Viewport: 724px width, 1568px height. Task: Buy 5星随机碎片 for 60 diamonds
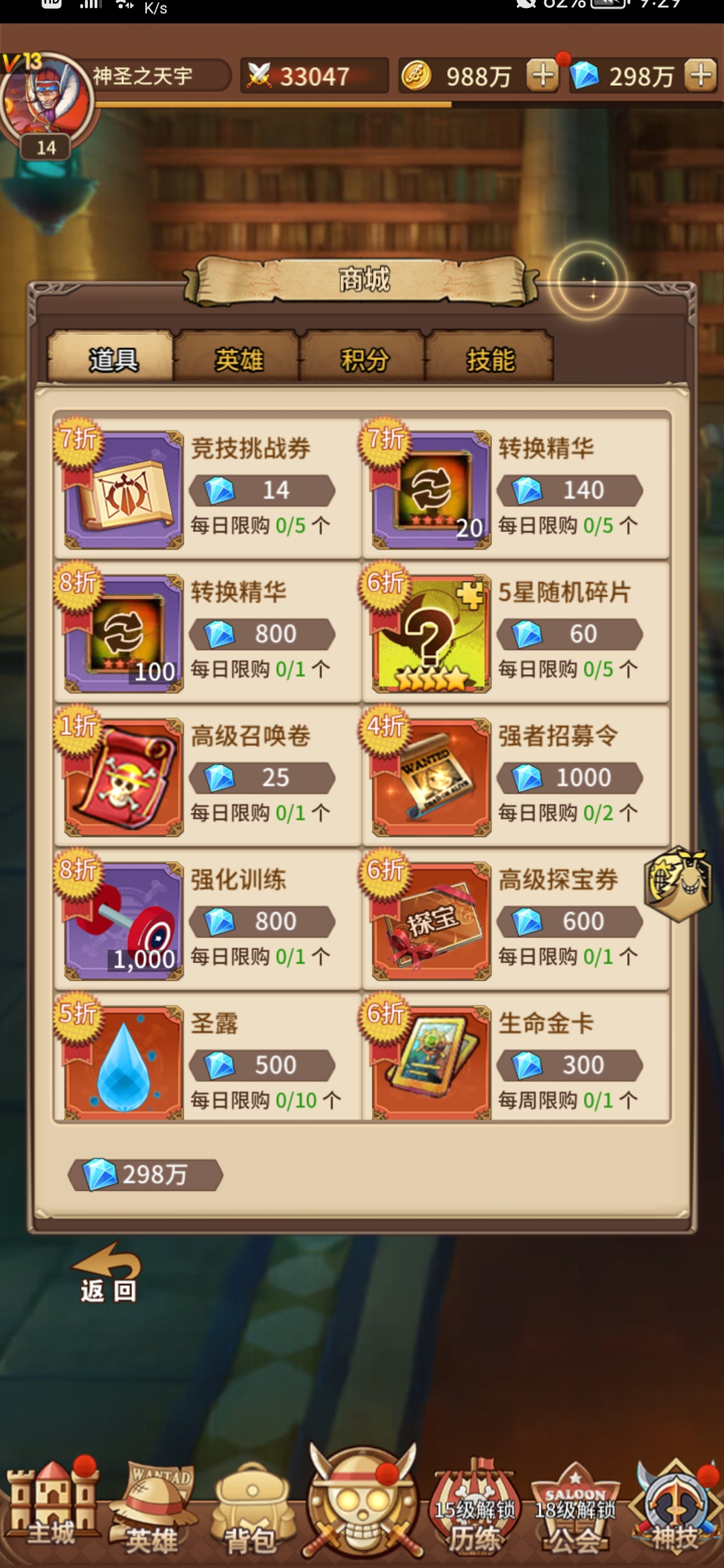tap(570, 634)
